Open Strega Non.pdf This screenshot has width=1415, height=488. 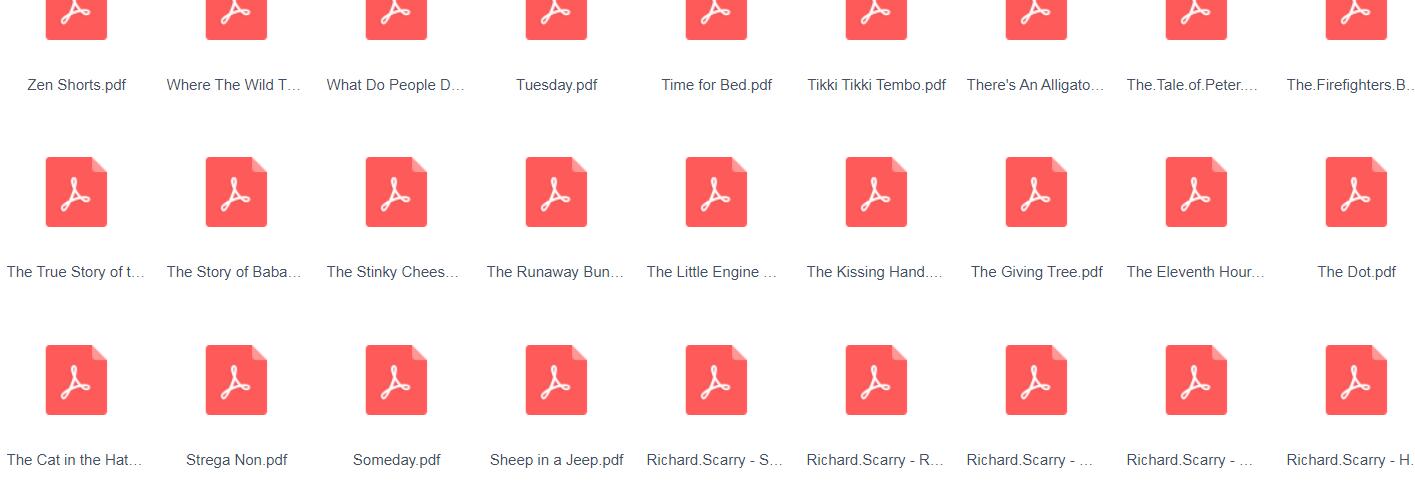coord(236,380)
